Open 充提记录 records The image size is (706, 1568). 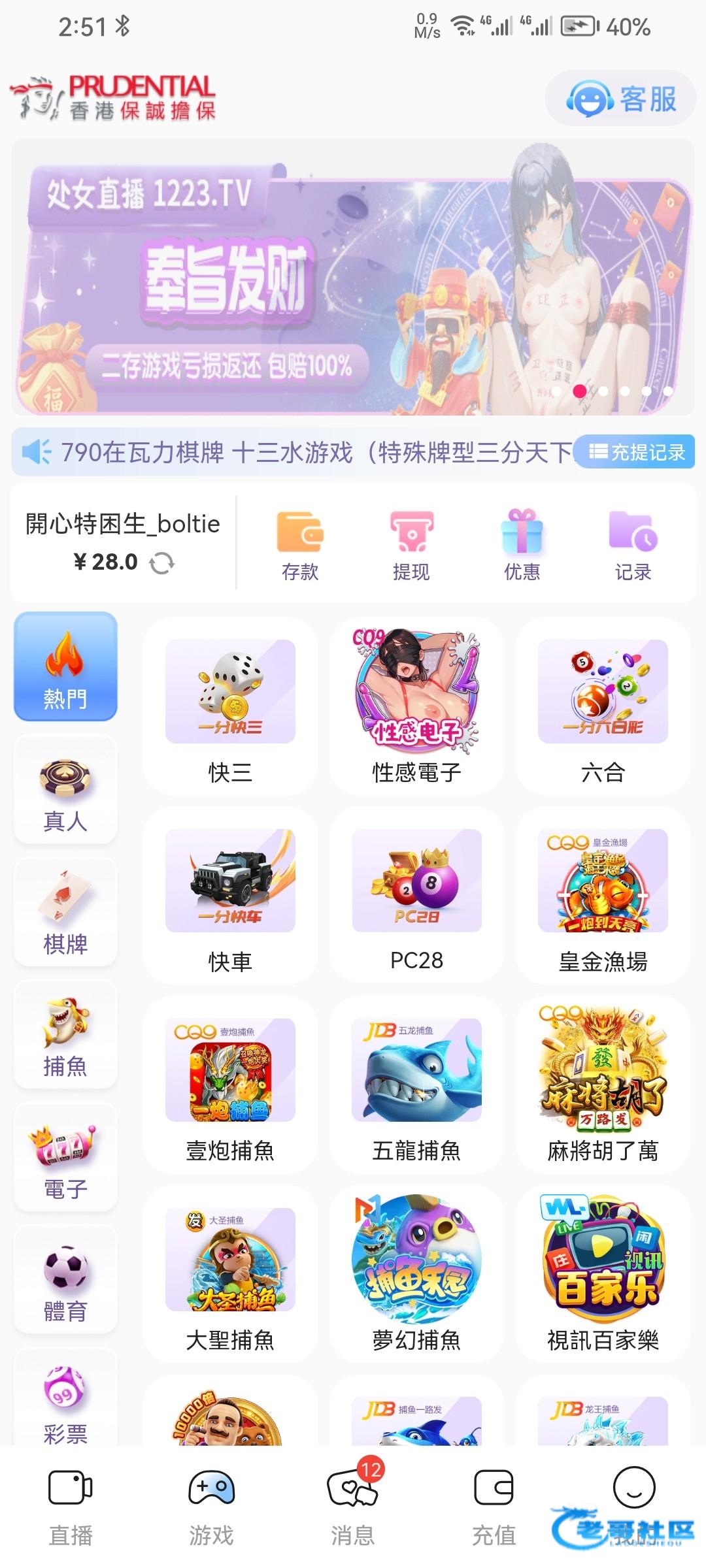click(635, 452)
